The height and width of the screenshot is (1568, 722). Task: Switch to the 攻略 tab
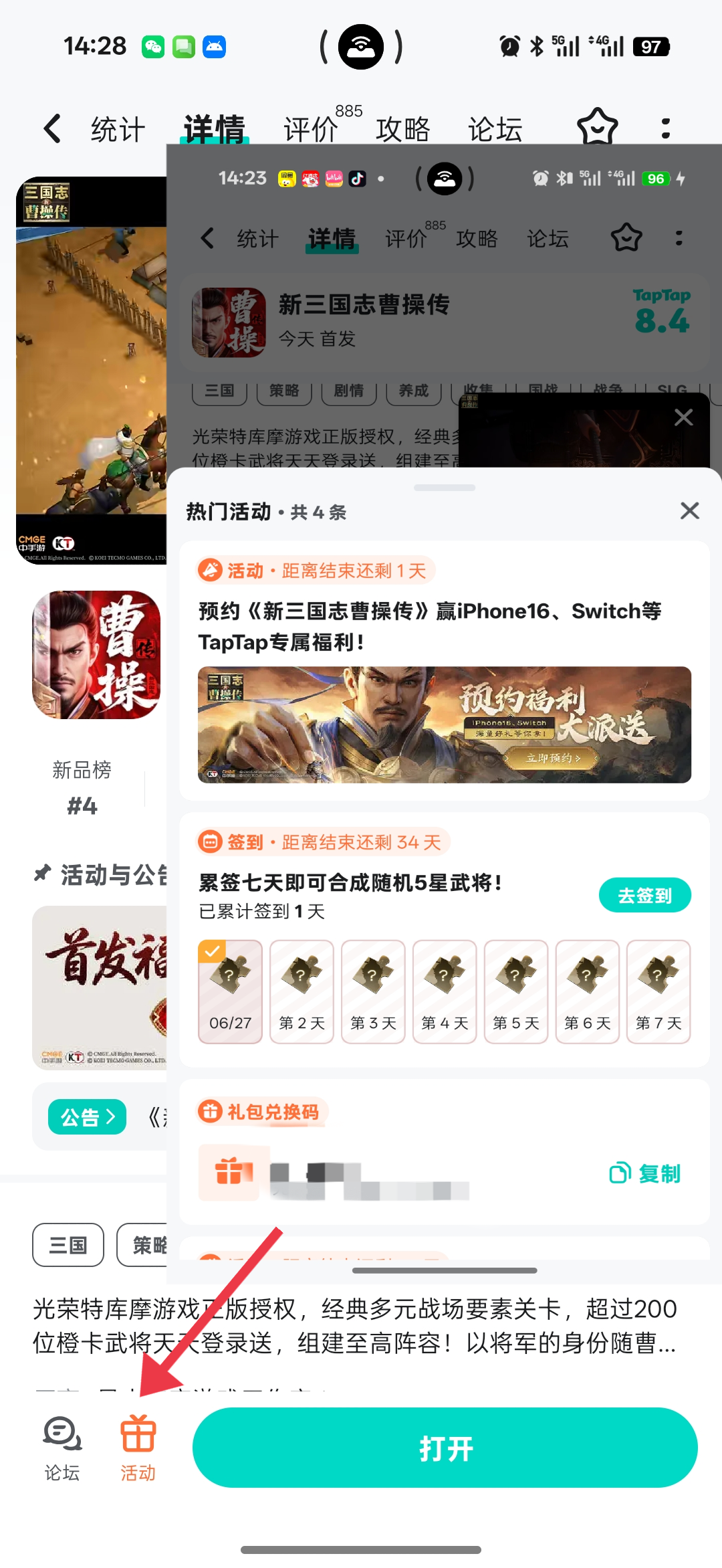402,129
